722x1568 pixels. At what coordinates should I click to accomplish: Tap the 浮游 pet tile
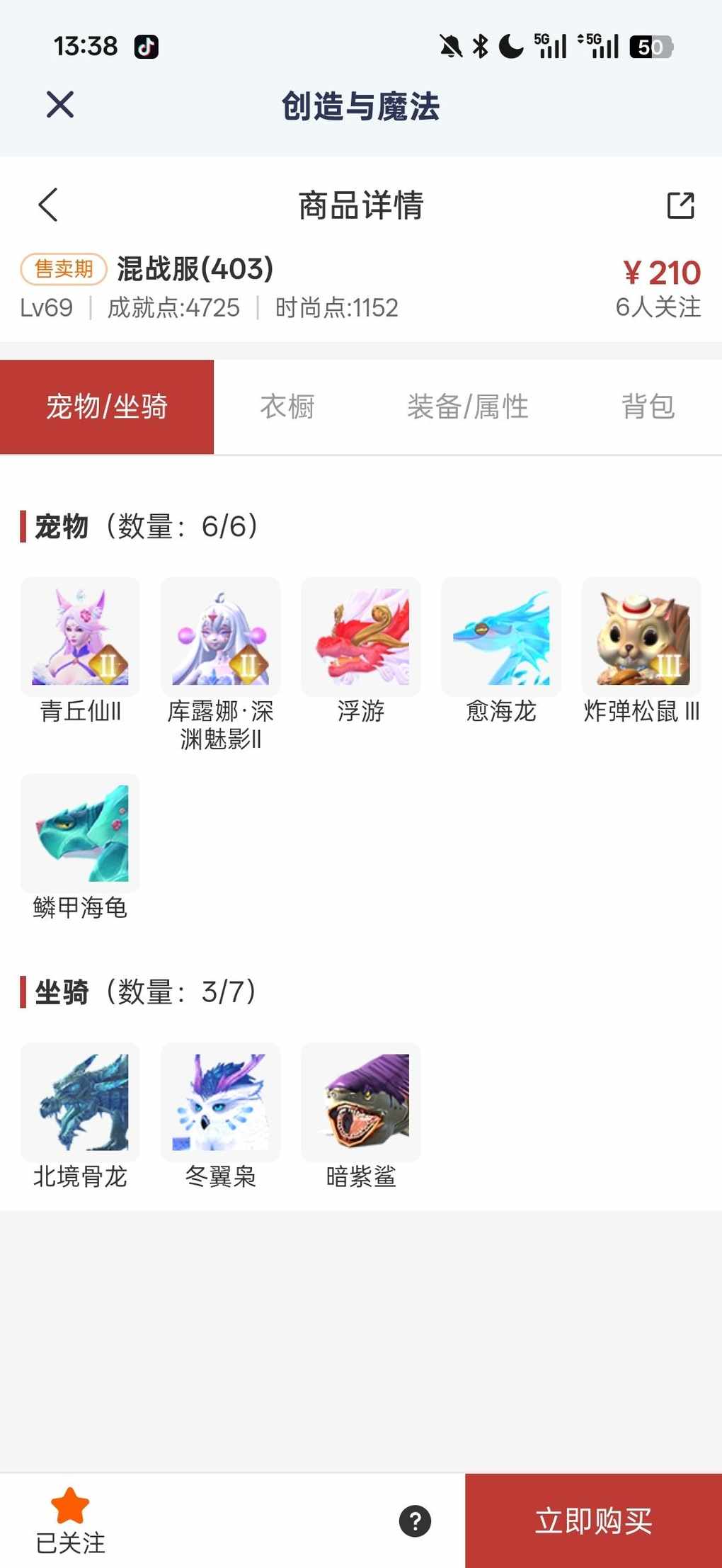click(x=360, y=637)
